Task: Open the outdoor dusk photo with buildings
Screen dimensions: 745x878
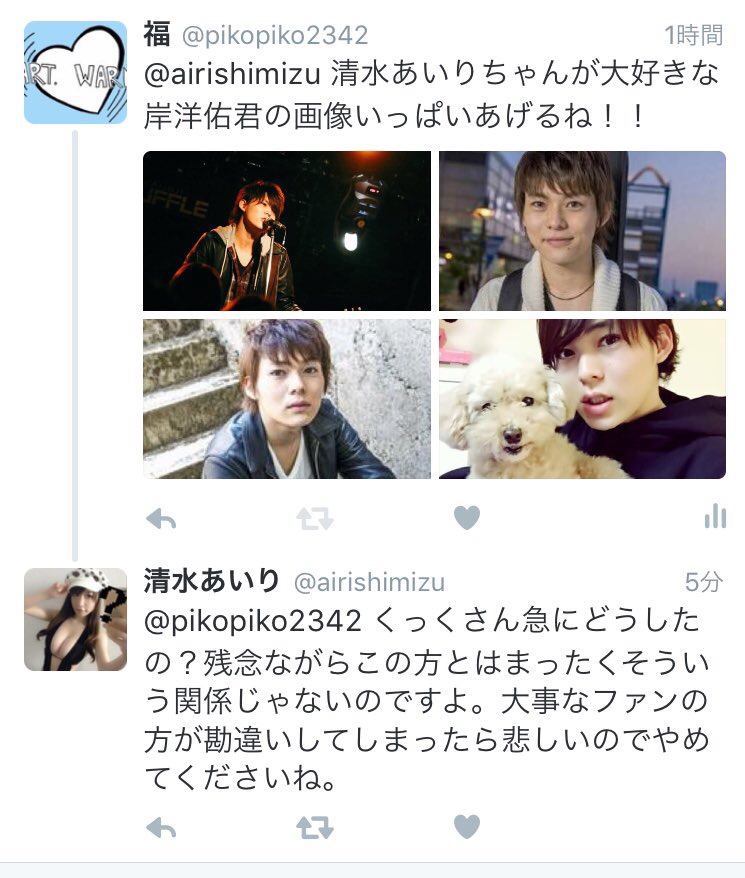Action: coord(582,231)
